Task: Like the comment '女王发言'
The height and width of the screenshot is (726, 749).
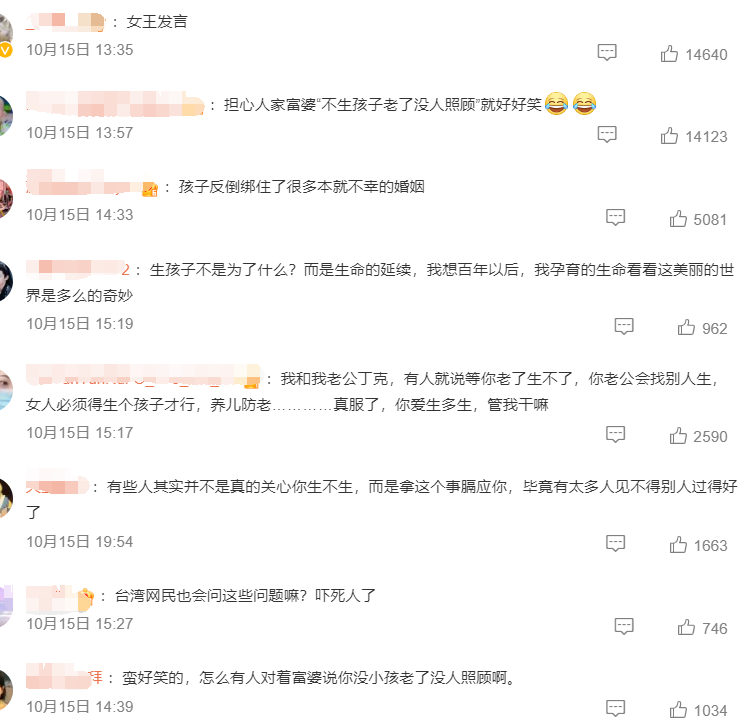Action: point(669,54)
